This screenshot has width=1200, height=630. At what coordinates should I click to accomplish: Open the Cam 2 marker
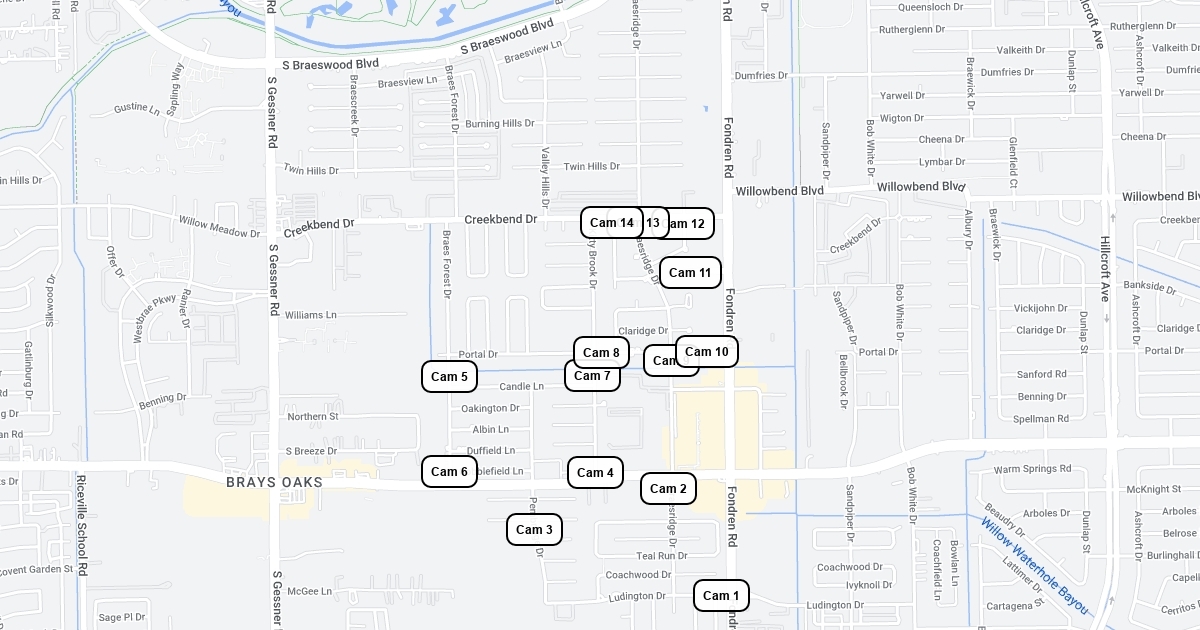(668, 488)
